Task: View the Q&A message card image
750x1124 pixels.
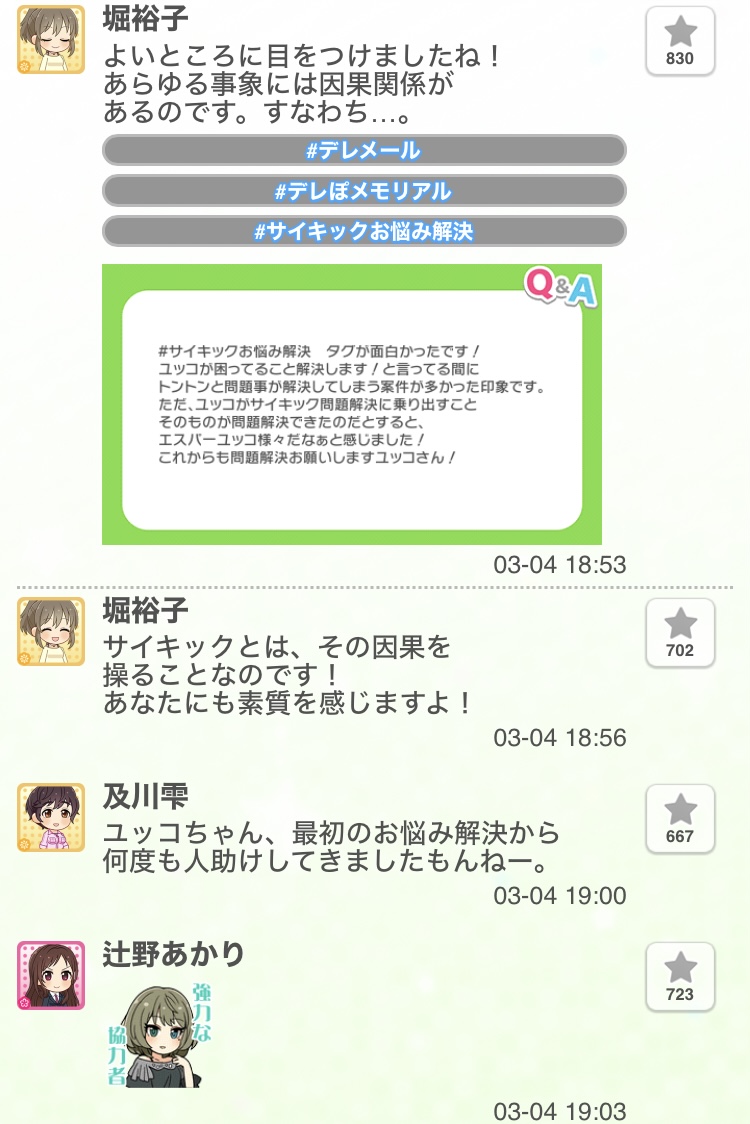Action: [352, 404]
